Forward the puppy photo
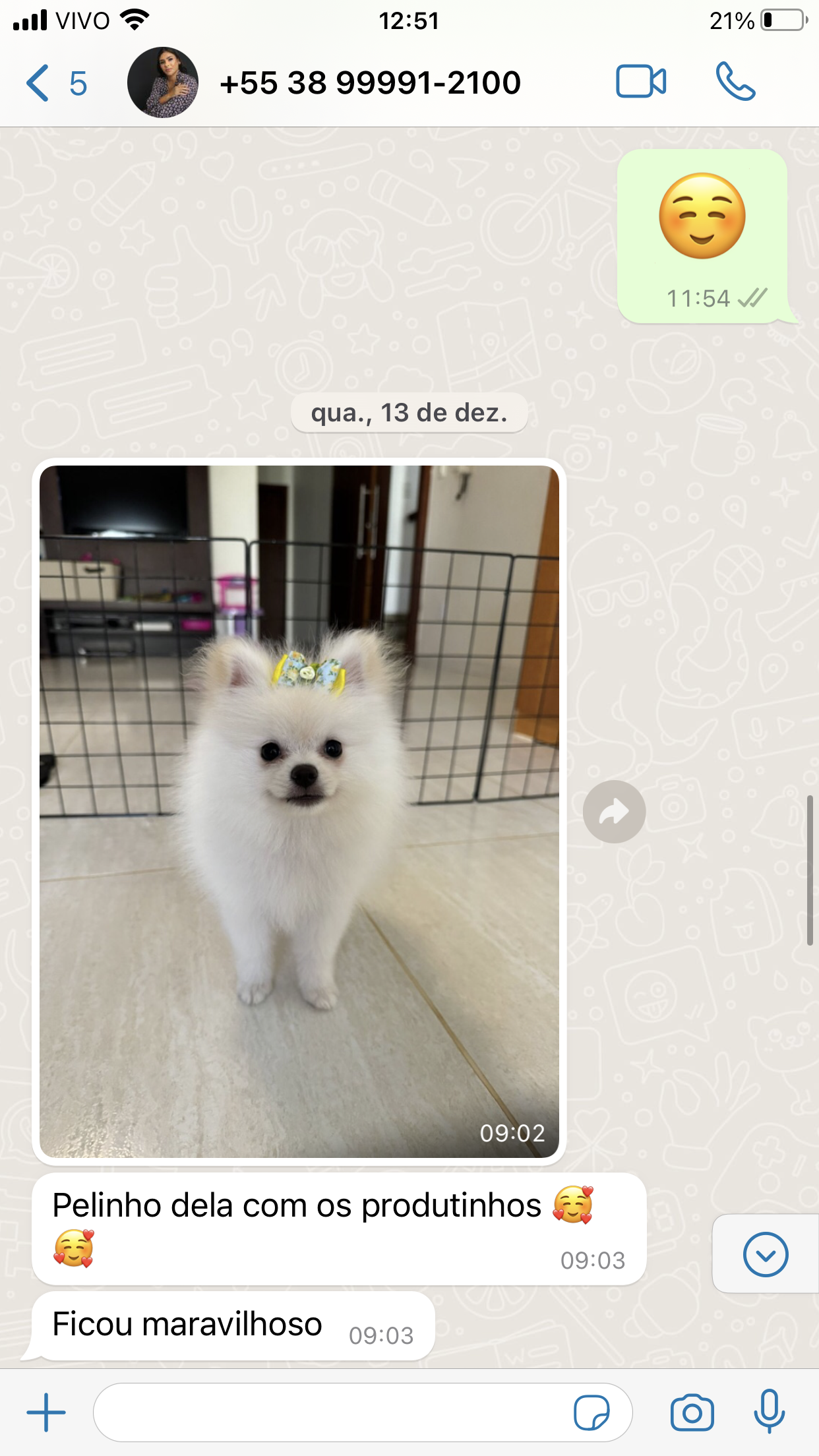 tap(614, 812)
